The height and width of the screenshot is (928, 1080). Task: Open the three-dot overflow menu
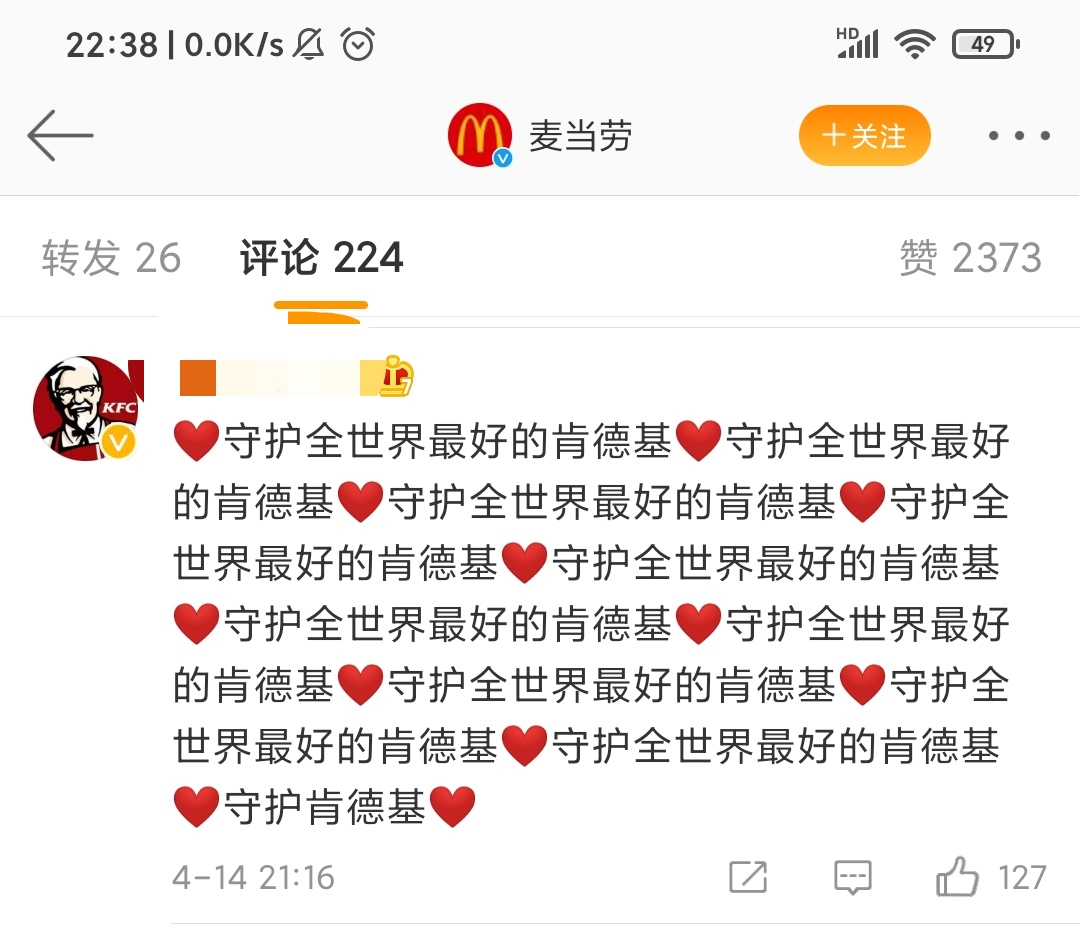point(1019,136)
